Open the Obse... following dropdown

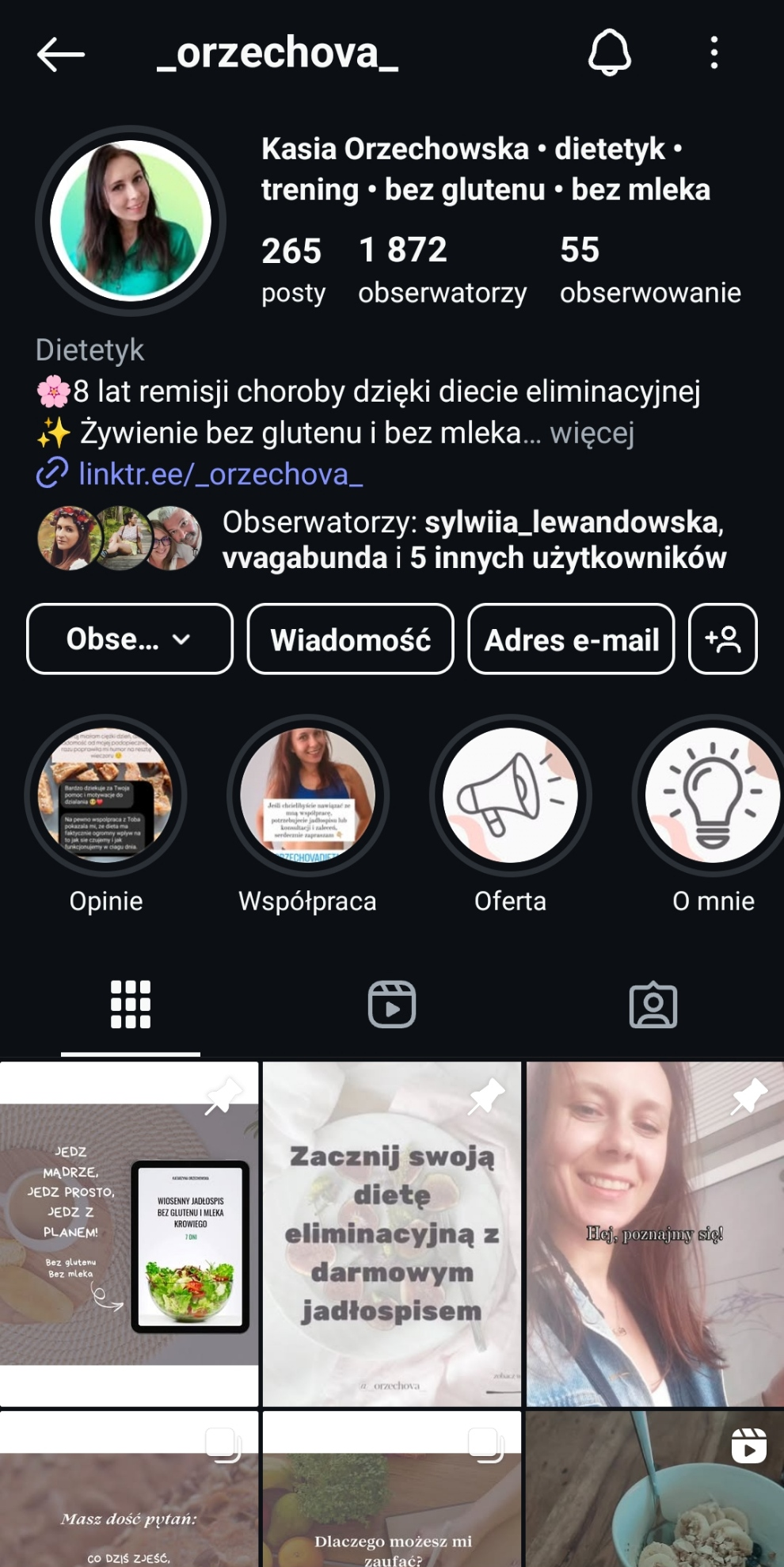click(130, 639)
